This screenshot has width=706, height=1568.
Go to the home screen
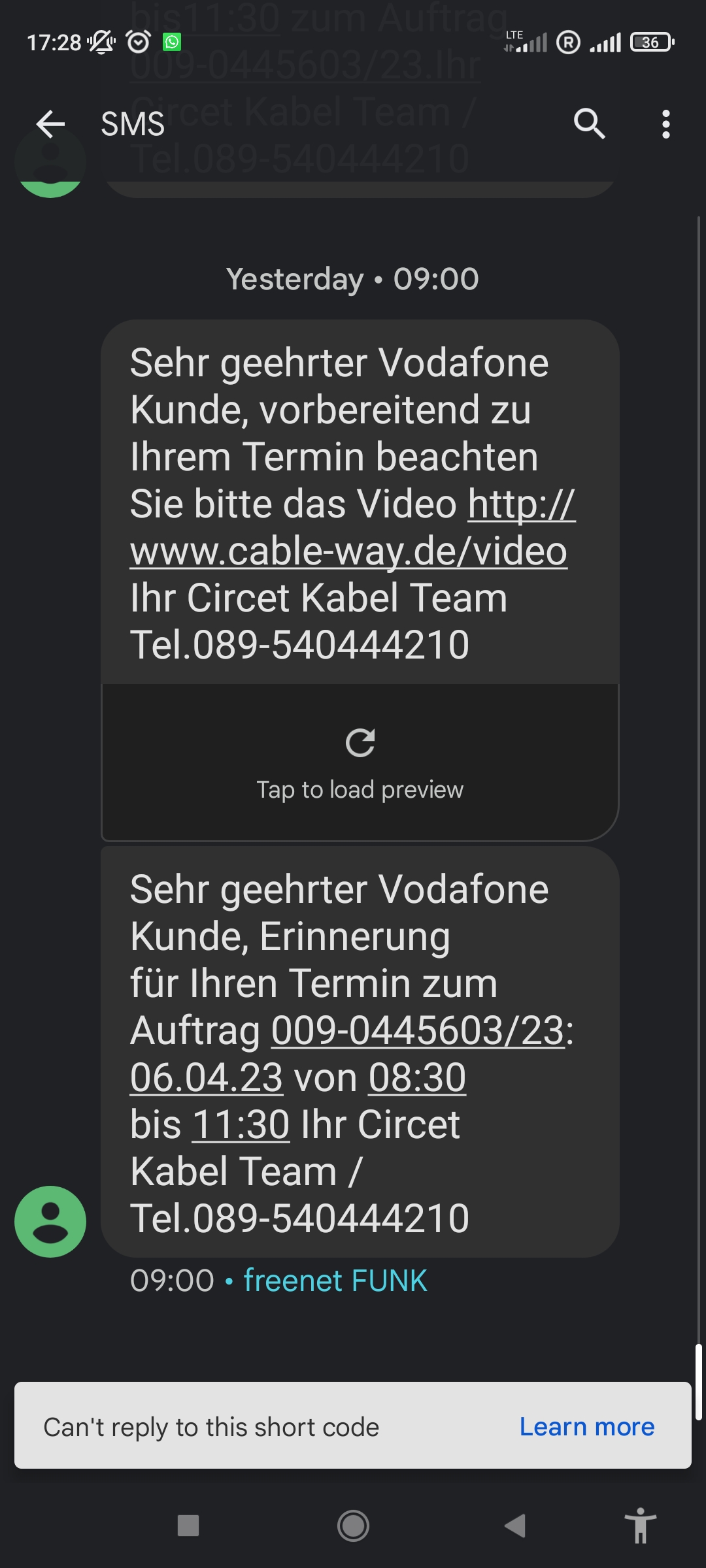point(353,1526)
